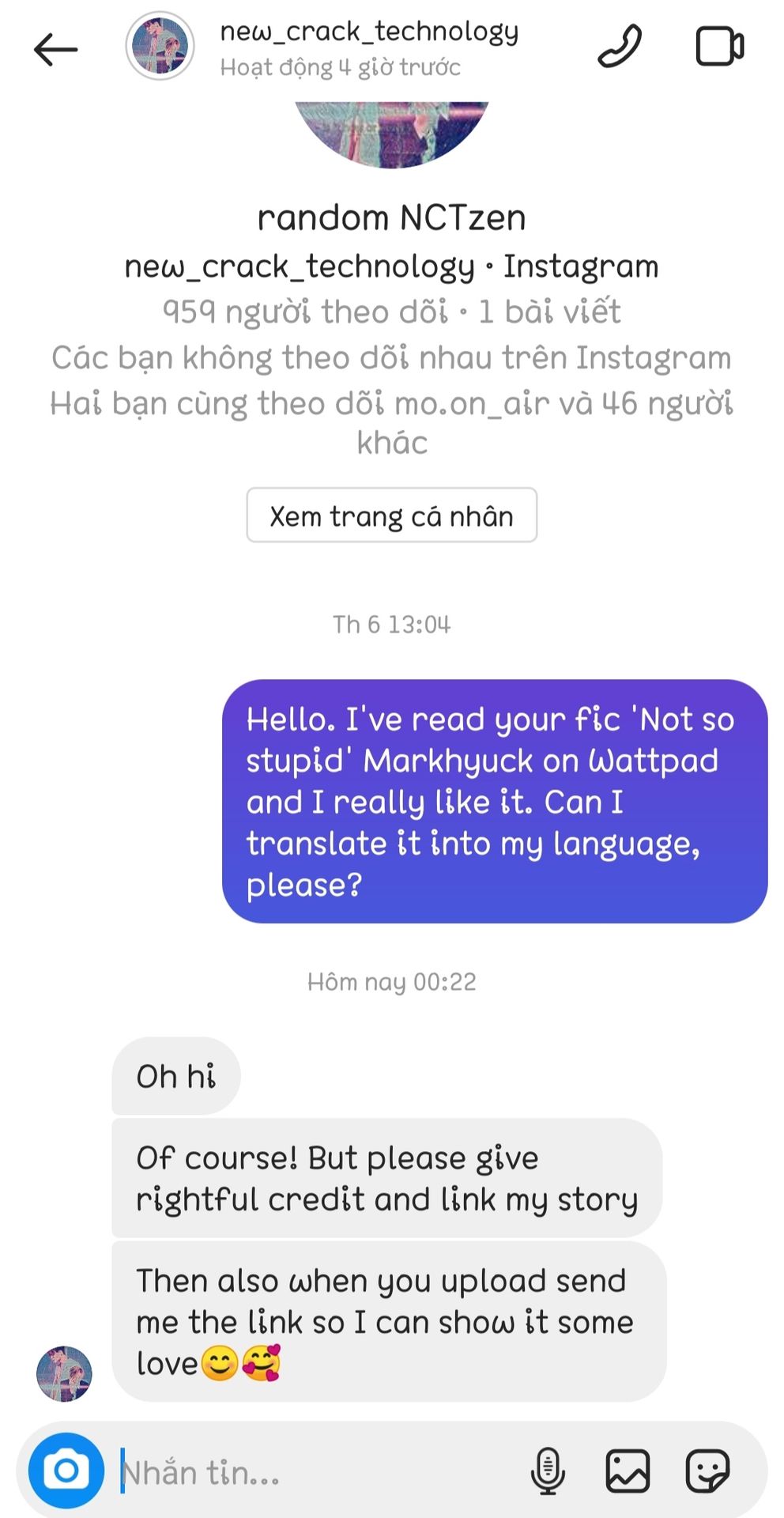Start a video call with new_crack_technology
Screen dimensions: 784x1518
pos(719,47)
